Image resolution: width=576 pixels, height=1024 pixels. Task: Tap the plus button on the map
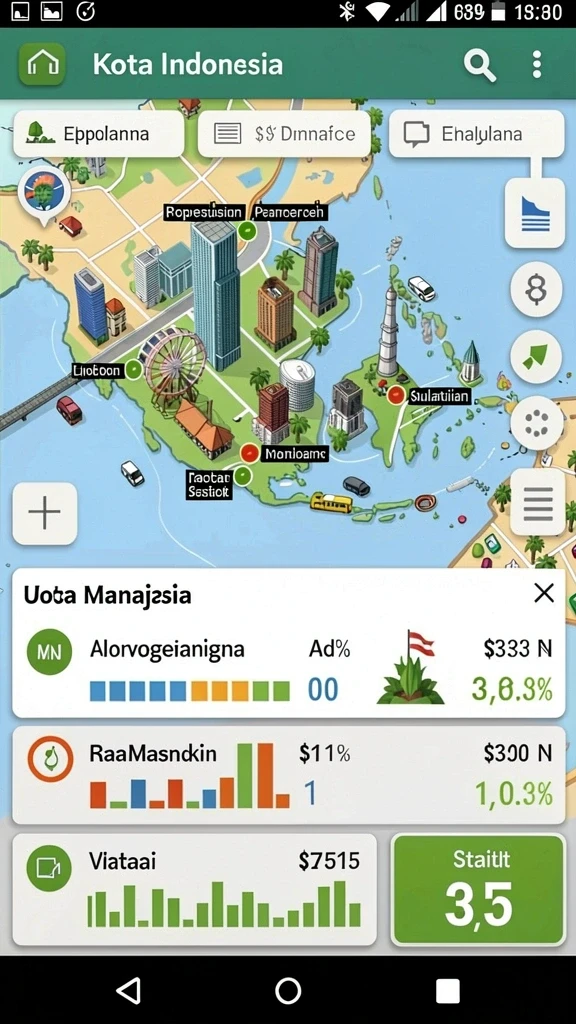45,514
